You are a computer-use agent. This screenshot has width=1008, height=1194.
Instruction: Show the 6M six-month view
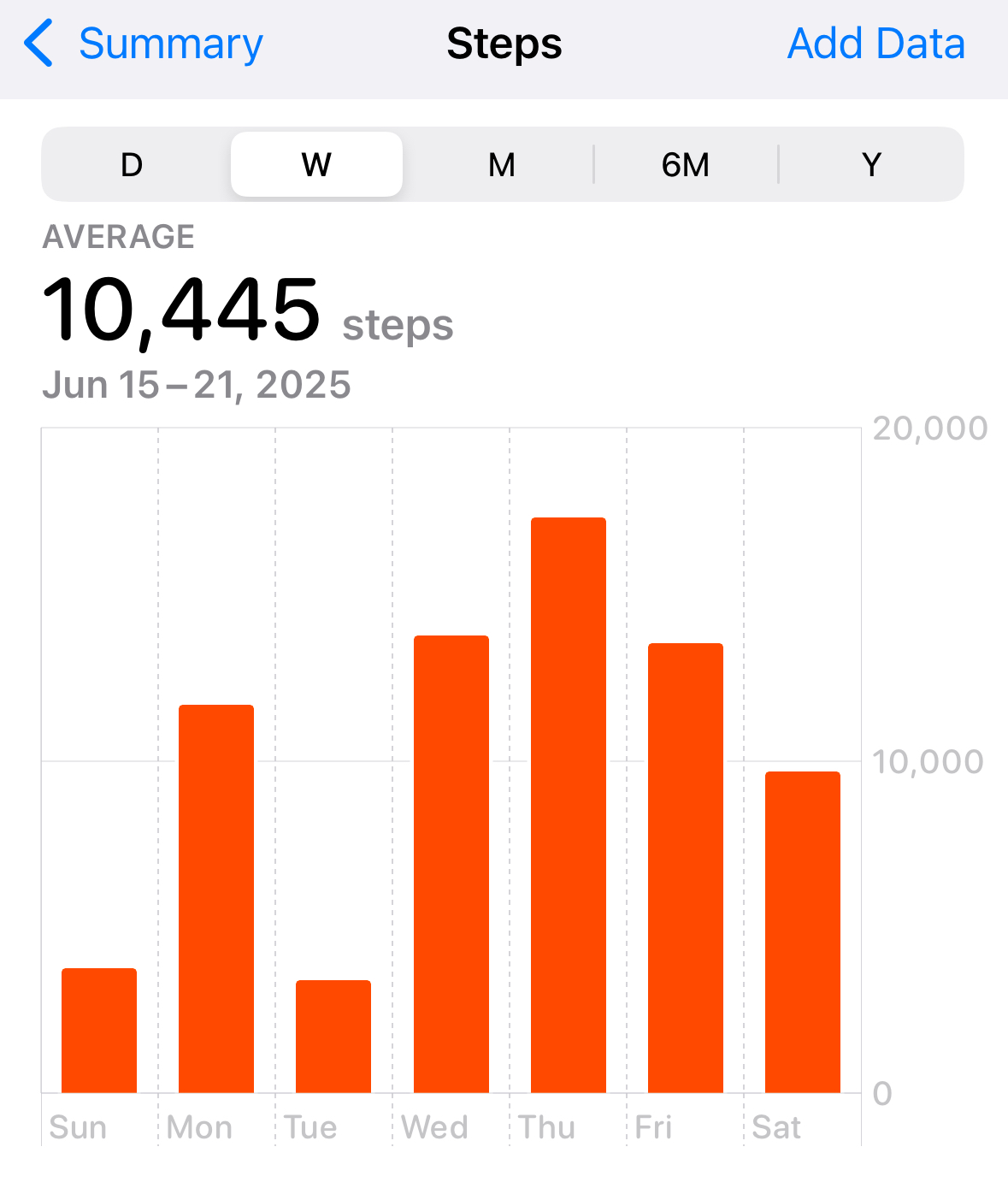[x=686, y=164]
